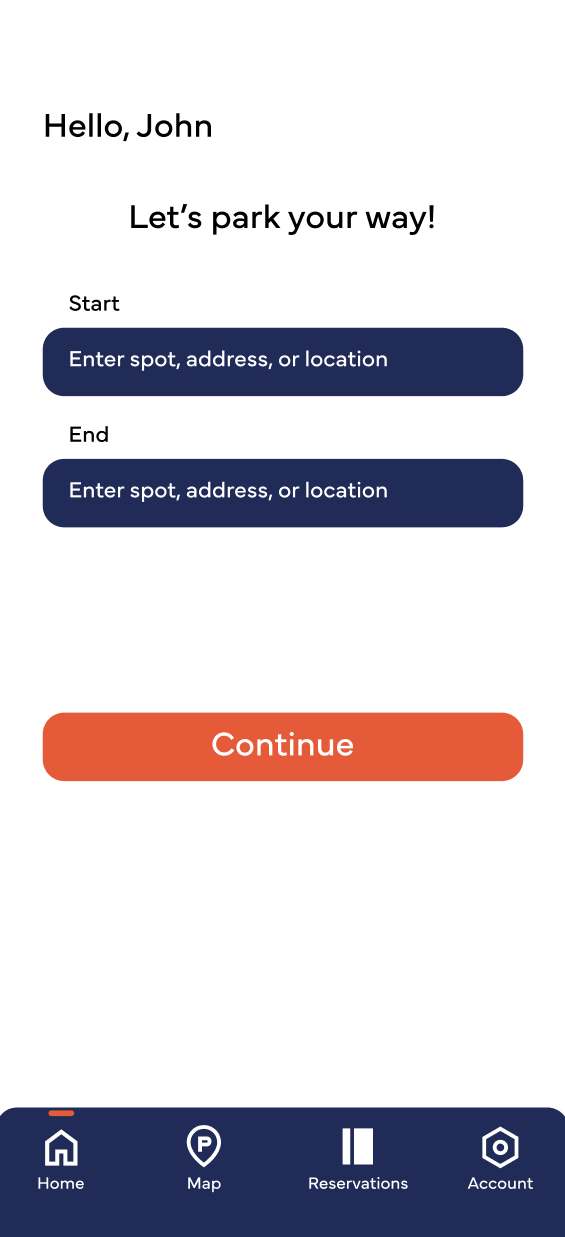Enter a destination in the End field
The height and width of the screenshot is (1237, 565).
[x=283, y=493]
